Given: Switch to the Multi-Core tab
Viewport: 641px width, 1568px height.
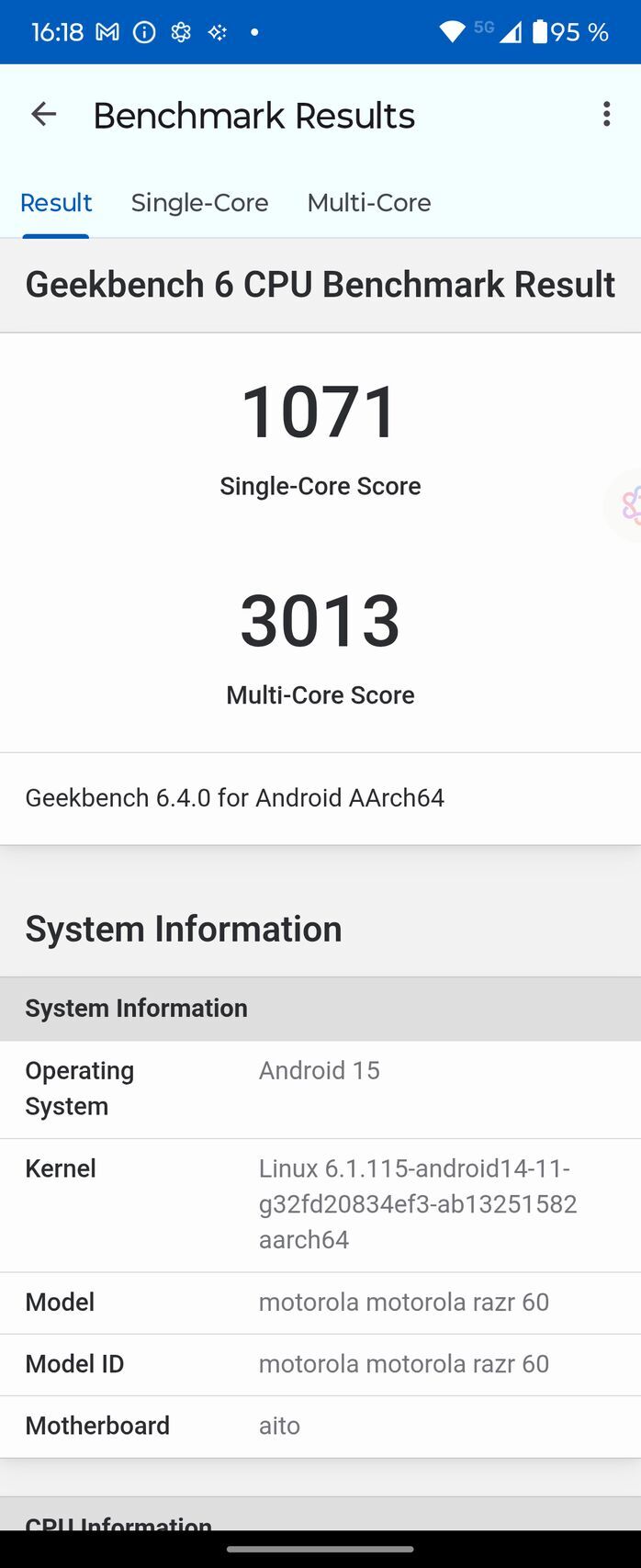Looking at the screenshot, I should [x=368, y=202].
